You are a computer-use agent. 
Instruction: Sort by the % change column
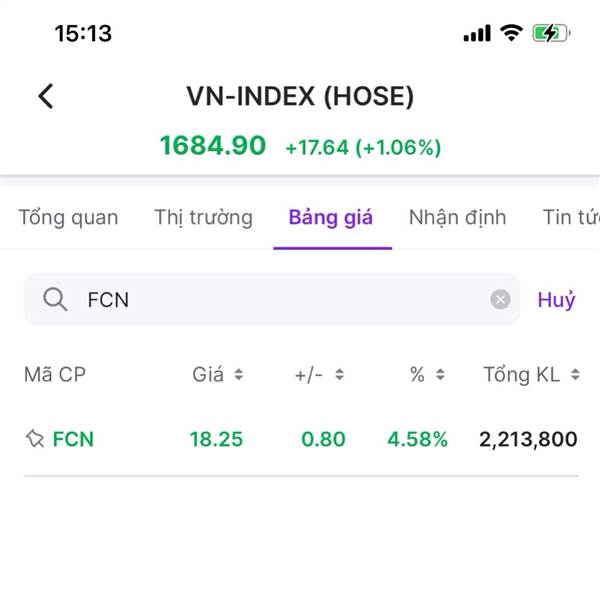point(430,375)
